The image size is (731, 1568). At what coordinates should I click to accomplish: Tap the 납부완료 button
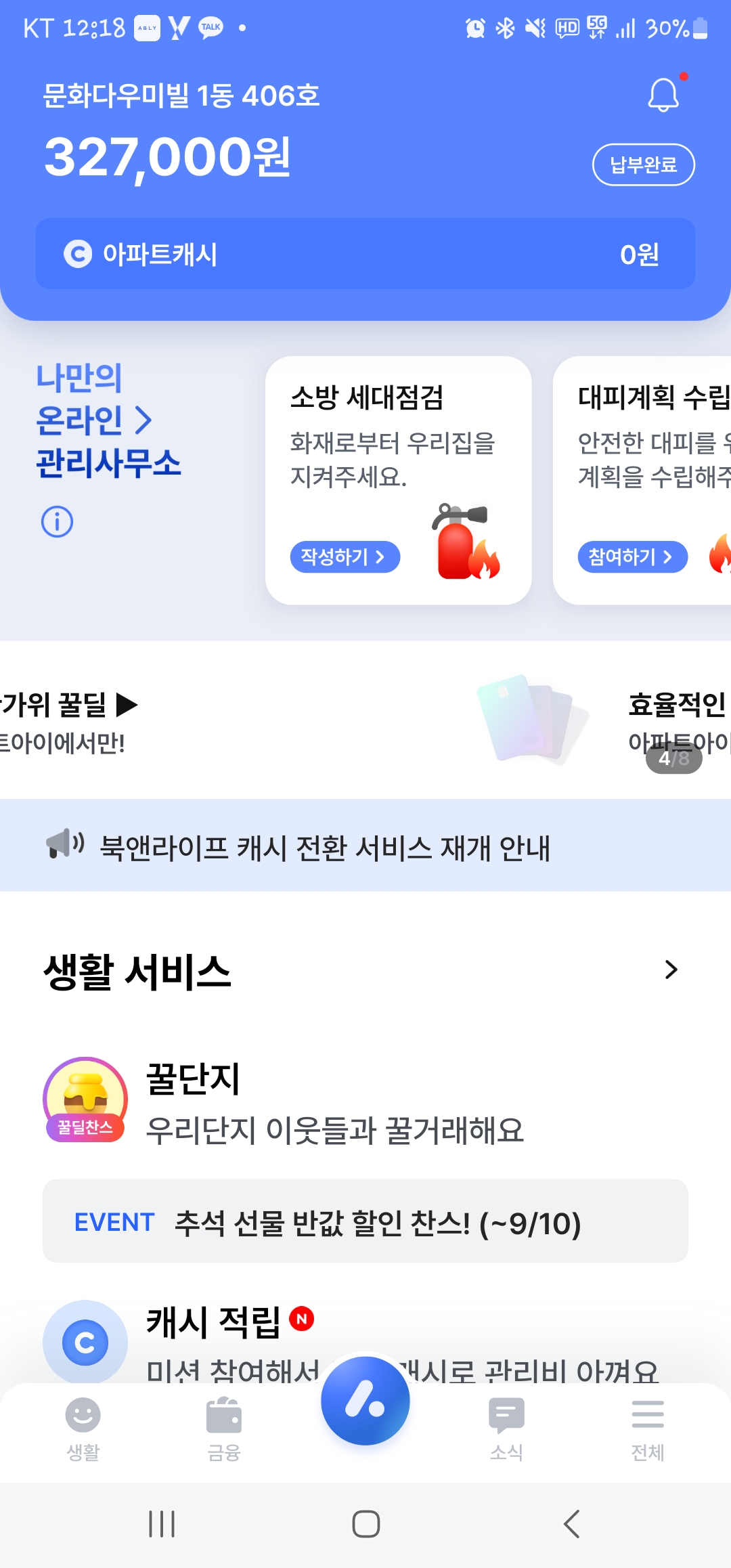(x=644, y=165)
